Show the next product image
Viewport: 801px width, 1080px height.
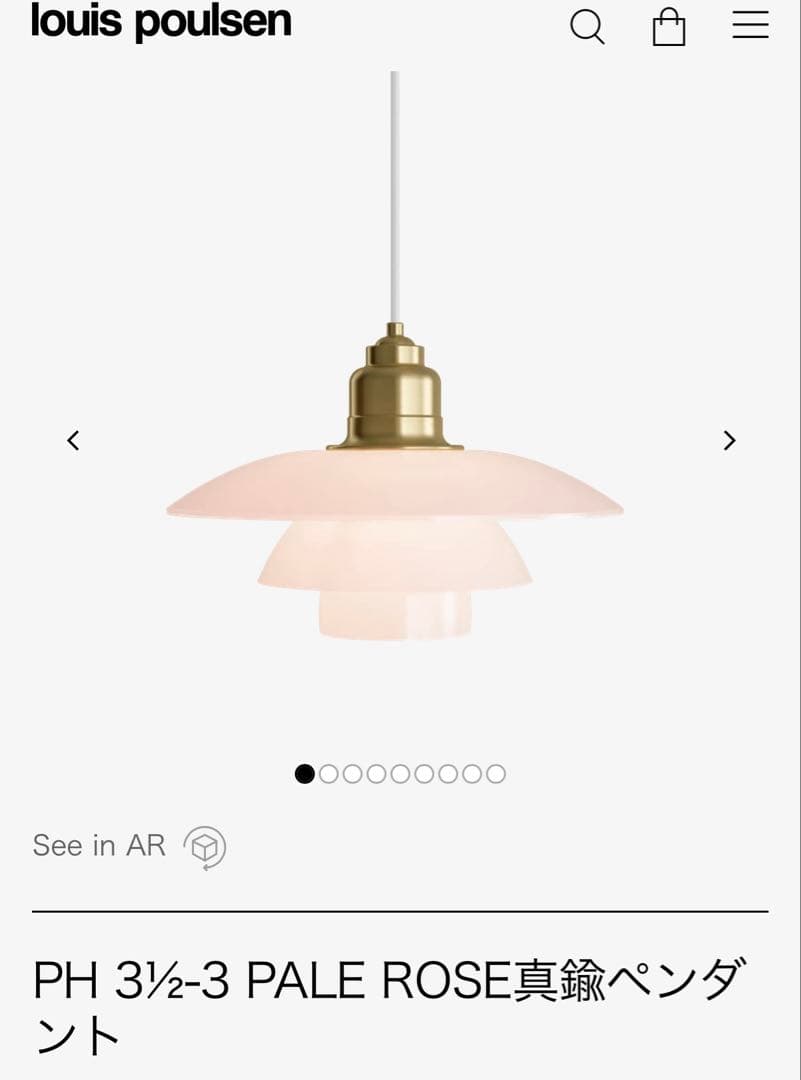729,440
